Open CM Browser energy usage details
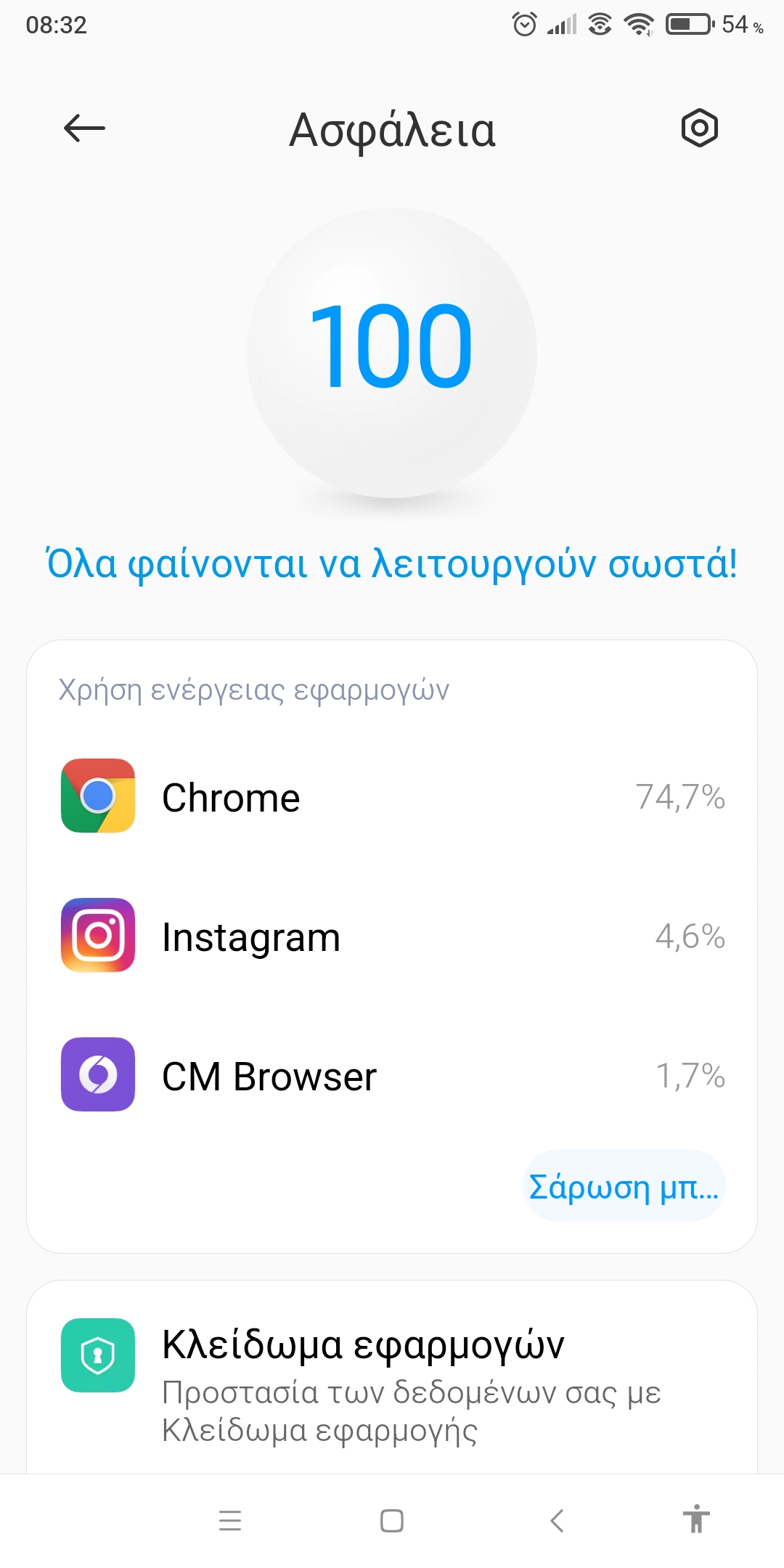This screenshot has width=784, height=1568. pyautogui.click(x=392, y=1075)
